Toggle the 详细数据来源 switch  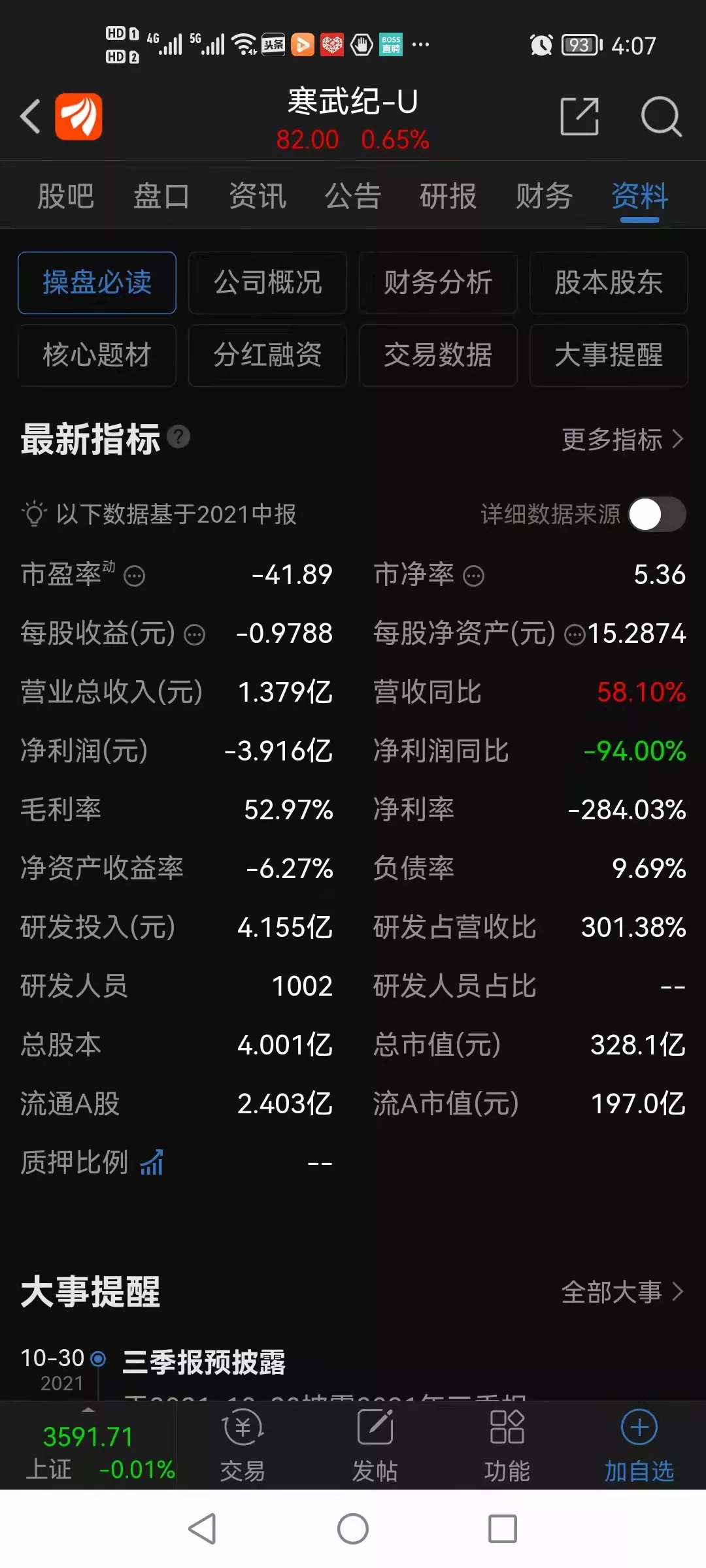pos(657,515)
